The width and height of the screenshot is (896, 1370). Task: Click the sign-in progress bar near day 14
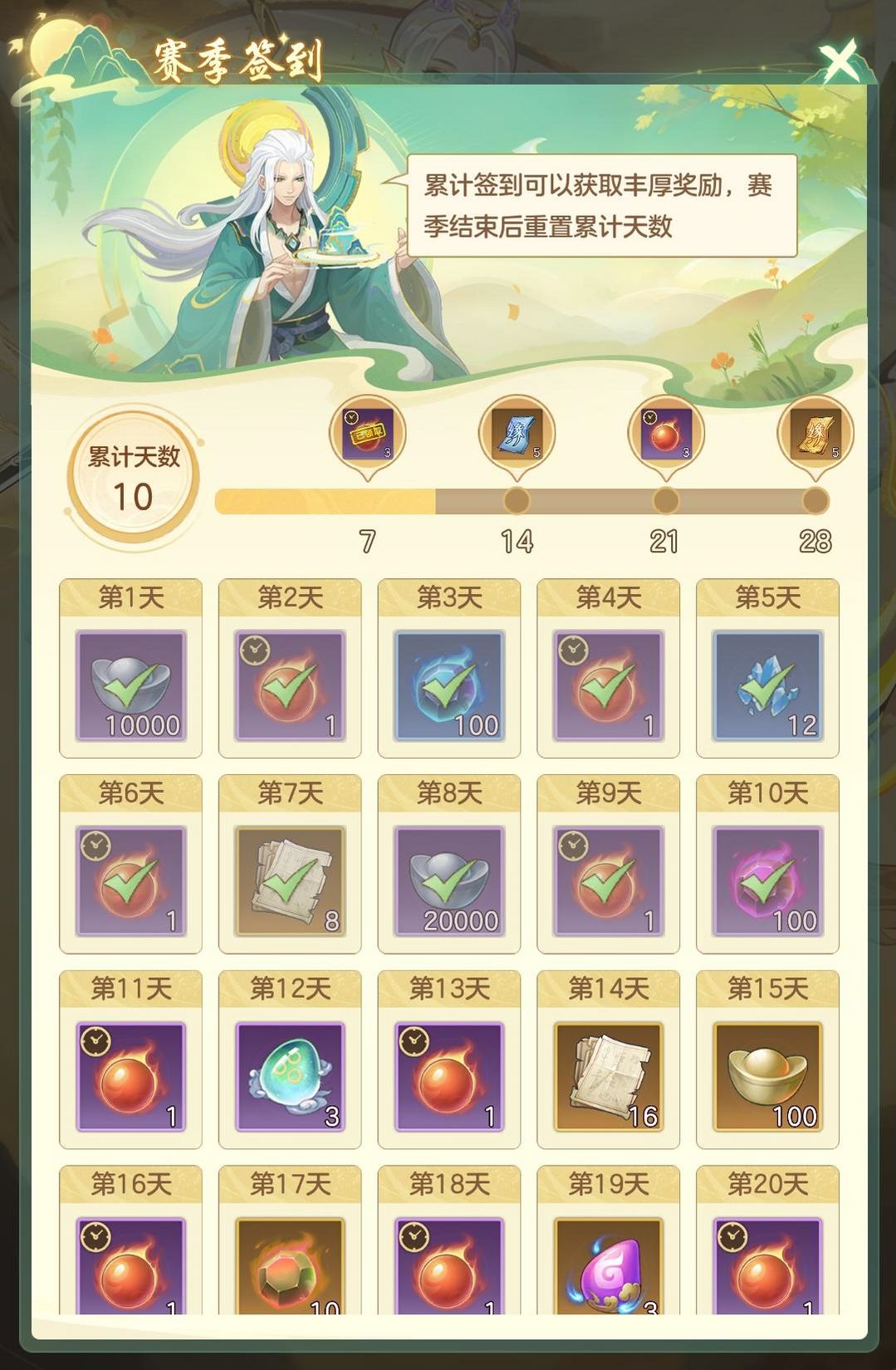point(517,499)
